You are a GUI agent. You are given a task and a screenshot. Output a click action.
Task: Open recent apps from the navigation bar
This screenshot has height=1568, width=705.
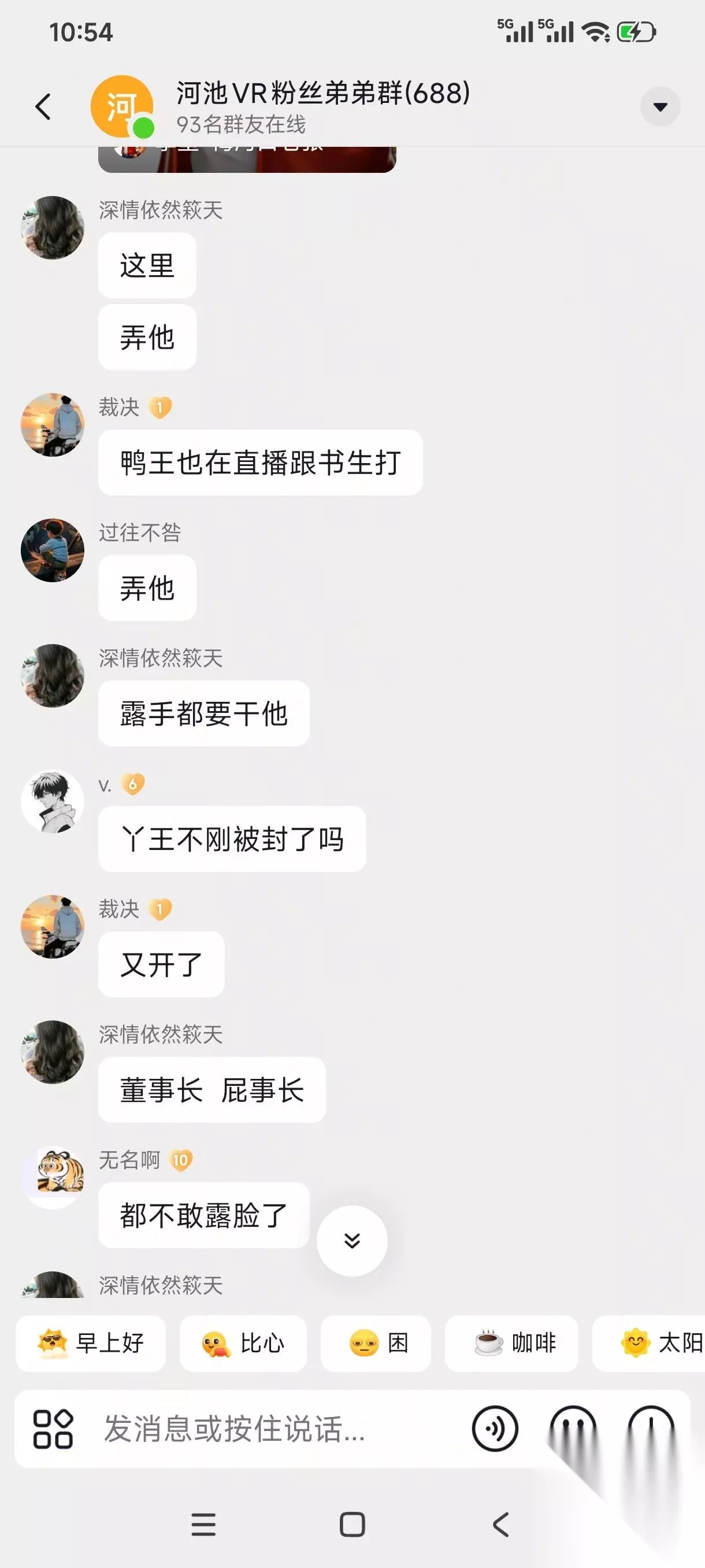(204, 1524)
